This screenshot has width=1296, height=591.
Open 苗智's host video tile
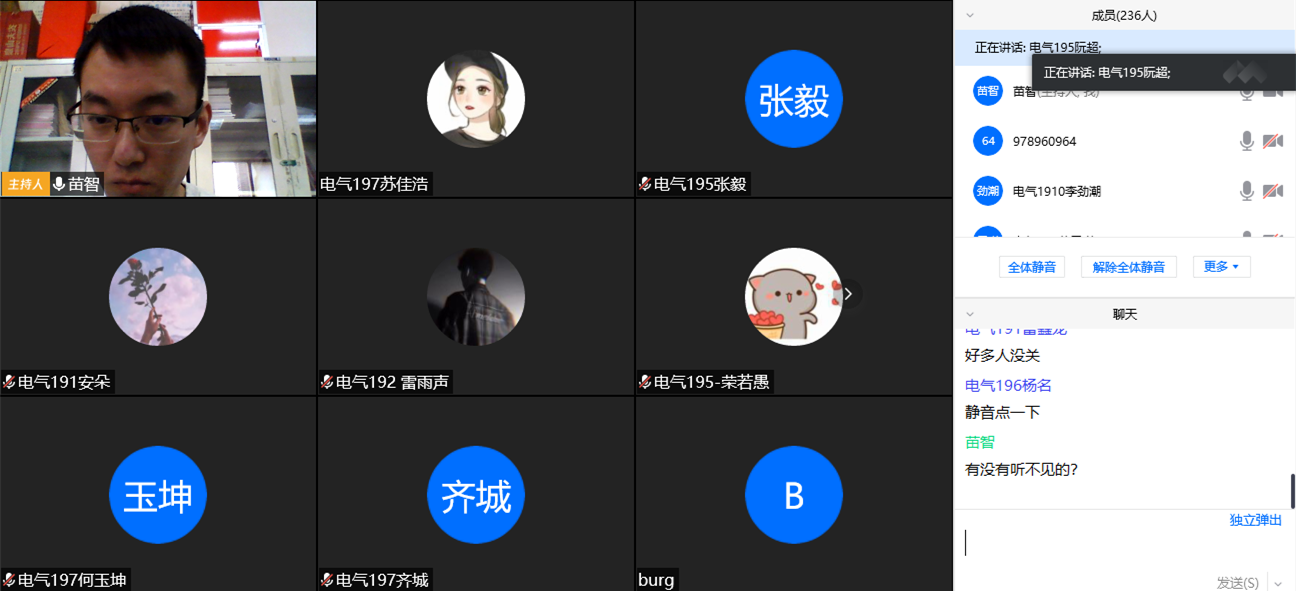[x=158, y=98]
